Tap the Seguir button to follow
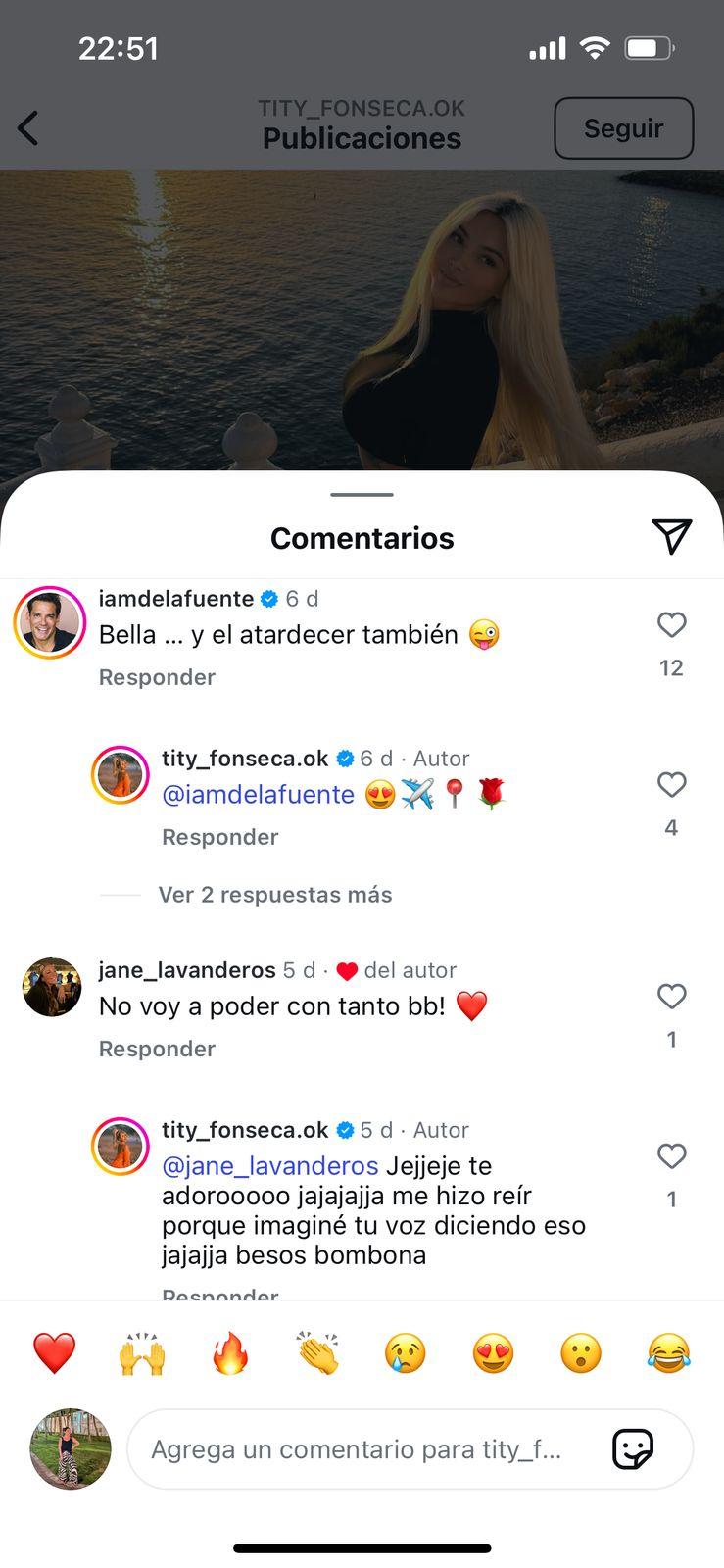The image size is (724, 1568). pos(623,127)
